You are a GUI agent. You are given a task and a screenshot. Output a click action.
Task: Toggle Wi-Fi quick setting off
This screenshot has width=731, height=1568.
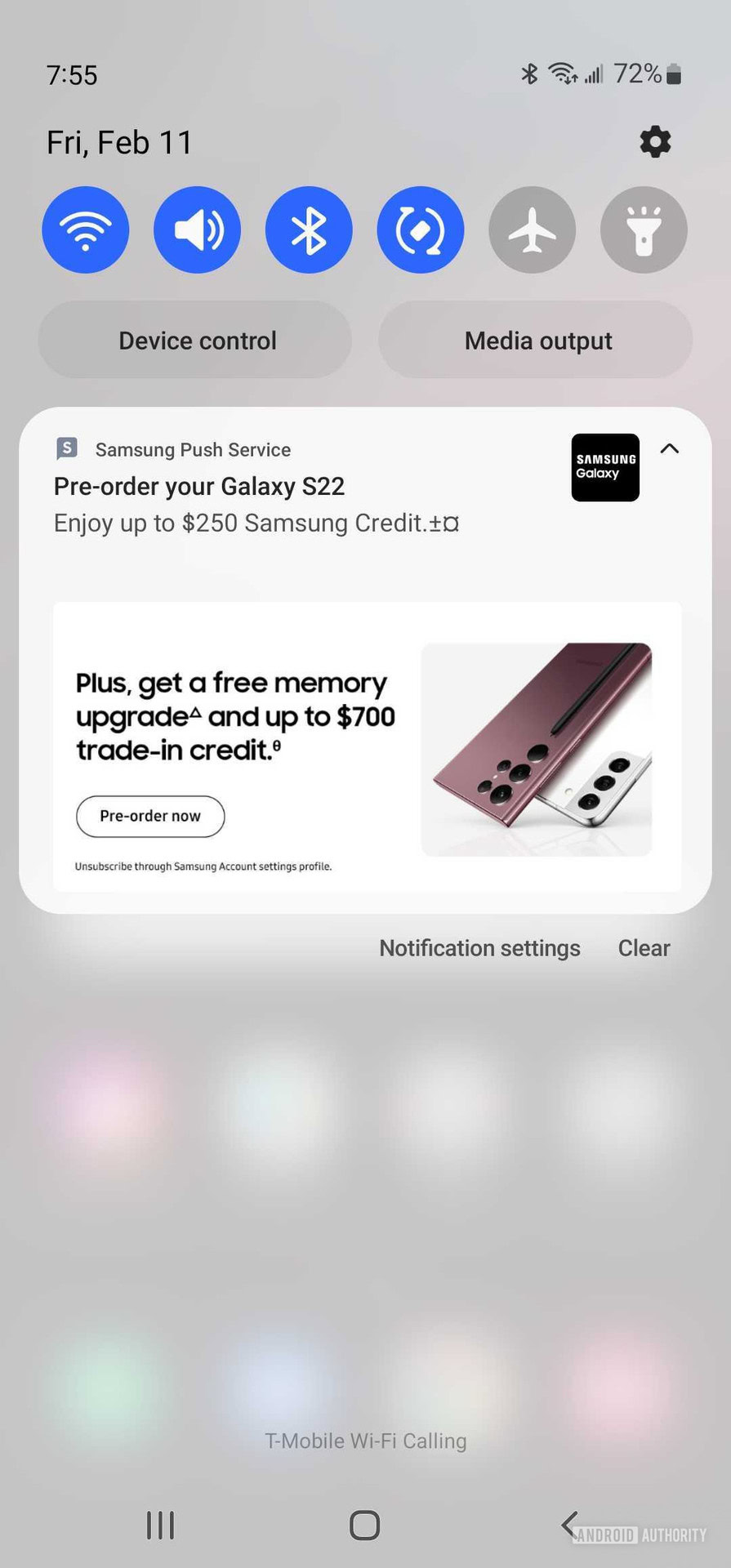click(x=86, y=229)
